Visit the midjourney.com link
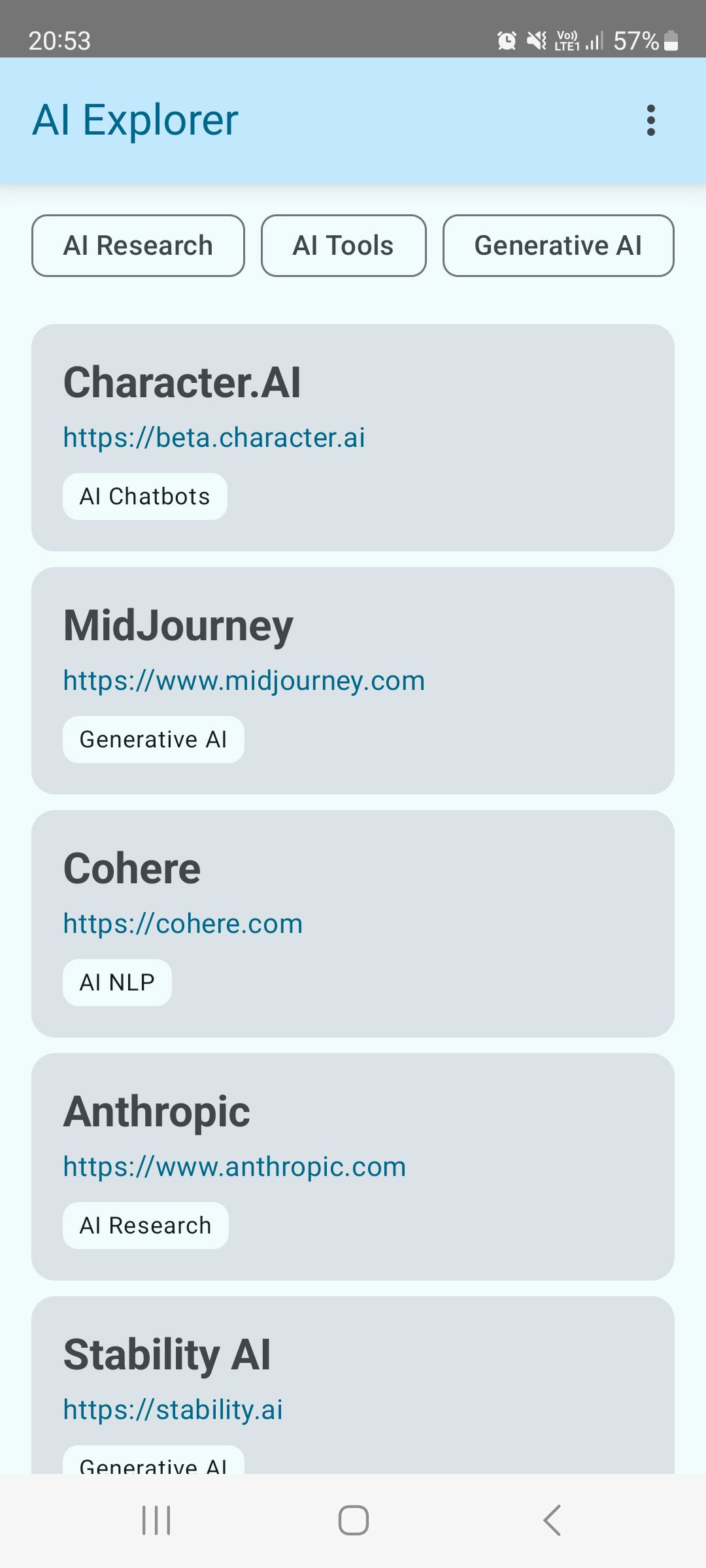The height and width of the screenshot is (1568, 706). click(x=244, y=681)
